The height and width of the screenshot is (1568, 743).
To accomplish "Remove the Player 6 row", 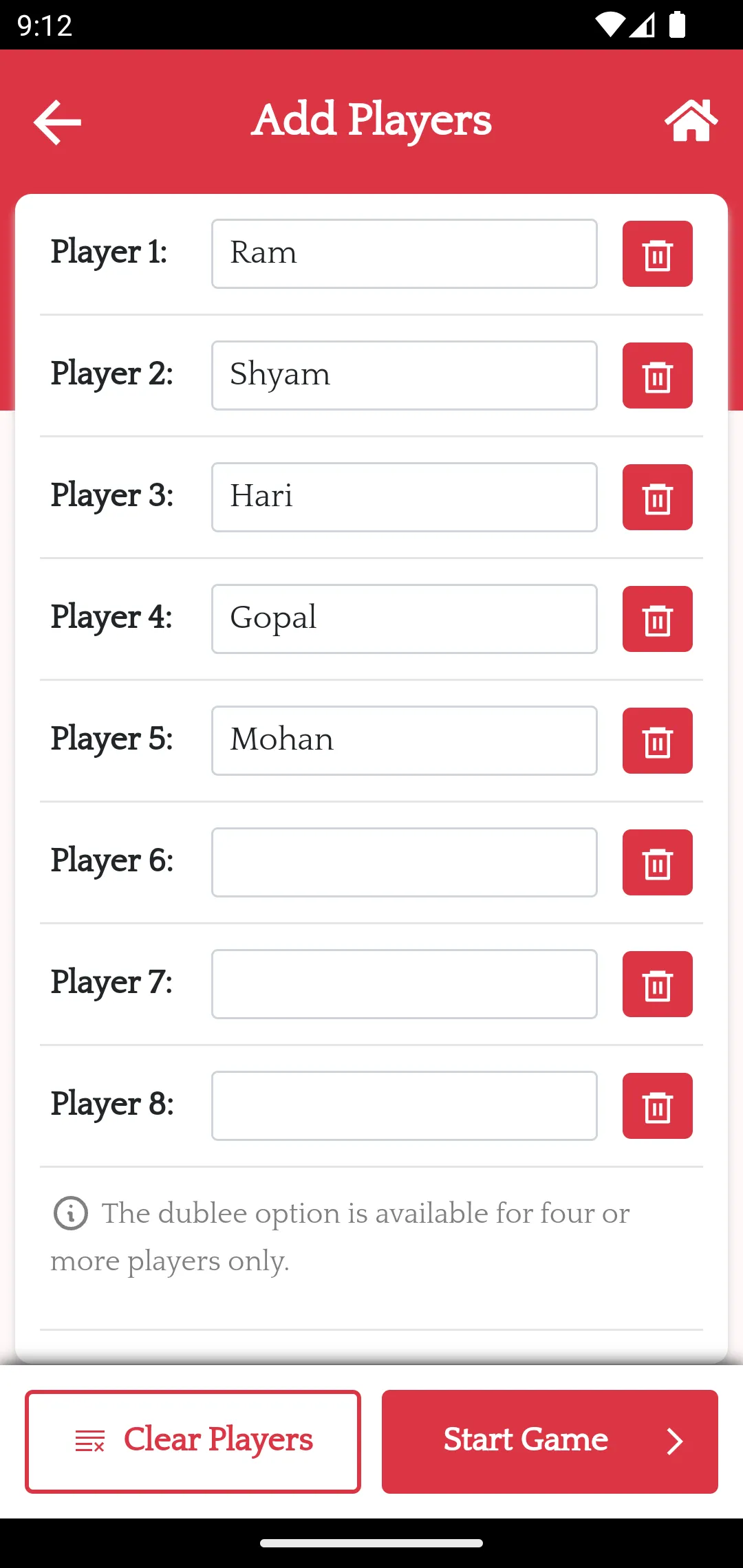I will [x=658, y=862].
